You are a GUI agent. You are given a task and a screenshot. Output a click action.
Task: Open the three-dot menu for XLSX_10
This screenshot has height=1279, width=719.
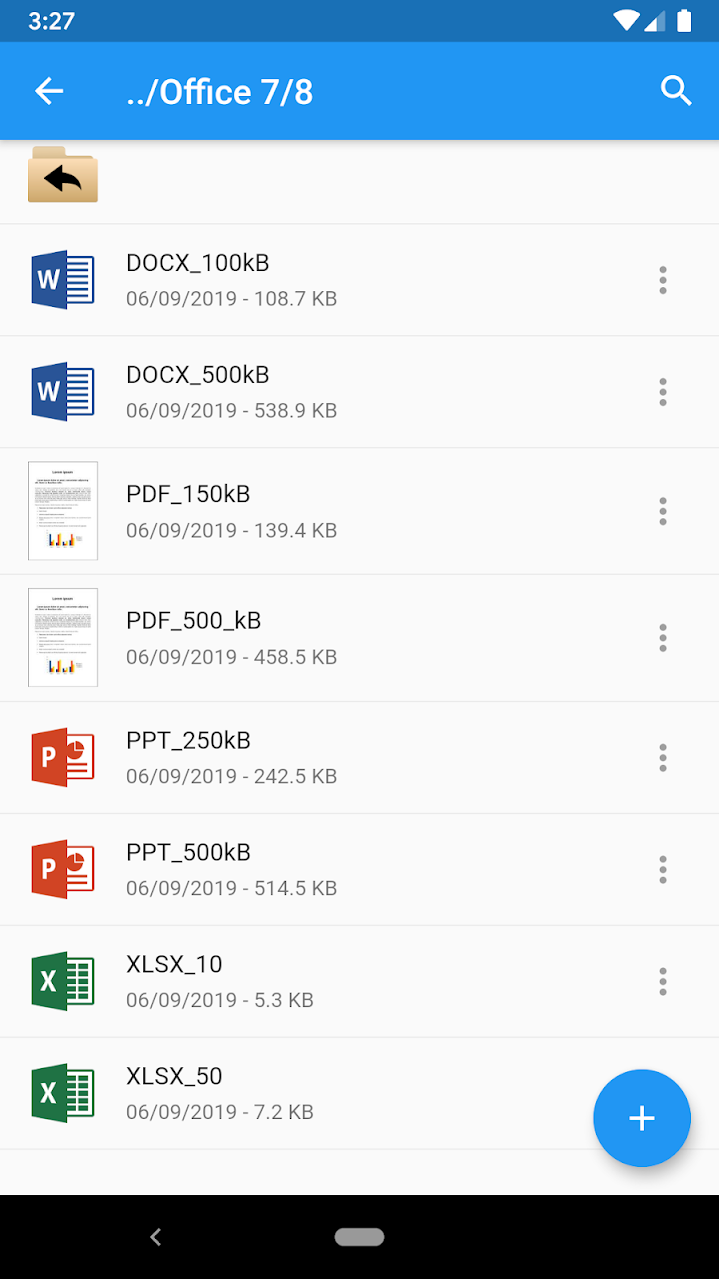click(x=662, y=982)
